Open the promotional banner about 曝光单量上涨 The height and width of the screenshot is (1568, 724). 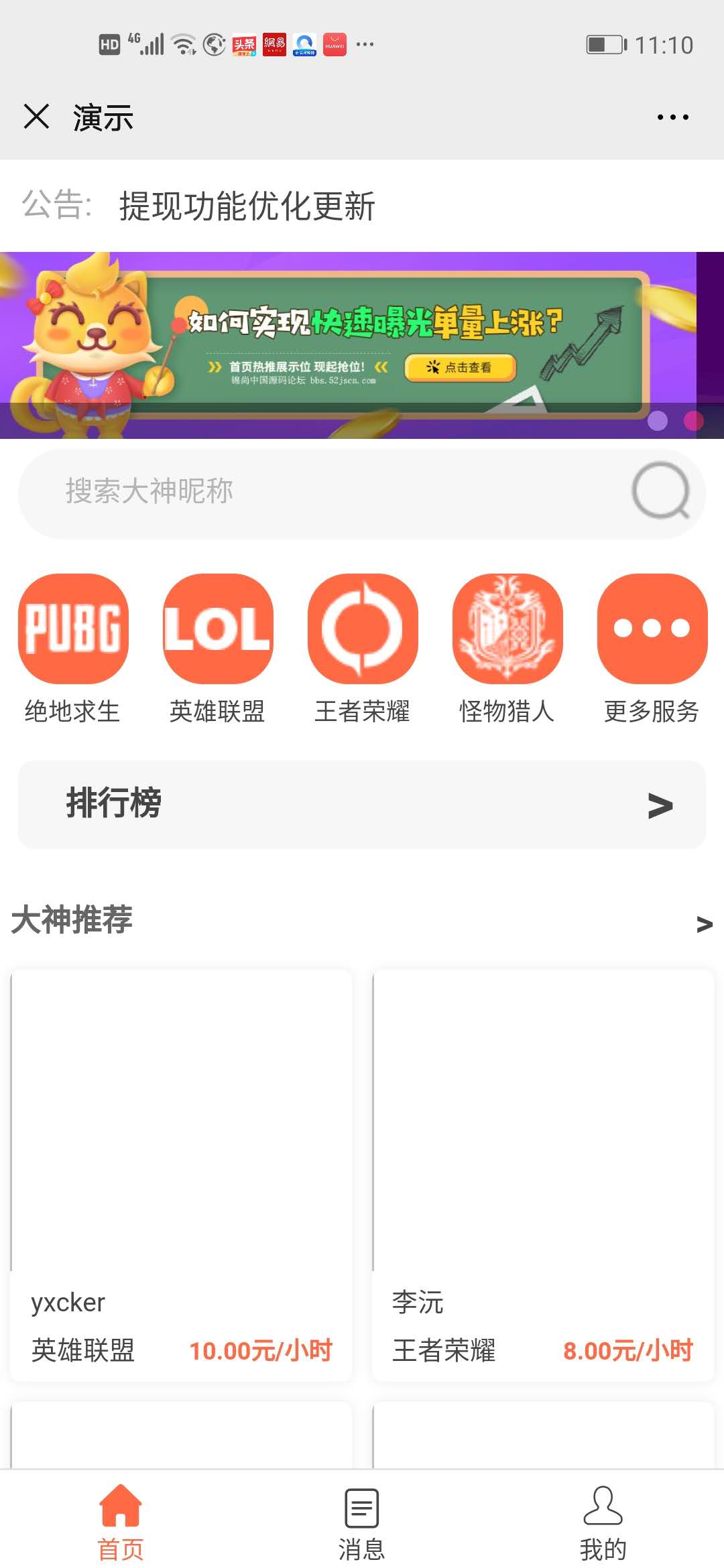point(362,344)
